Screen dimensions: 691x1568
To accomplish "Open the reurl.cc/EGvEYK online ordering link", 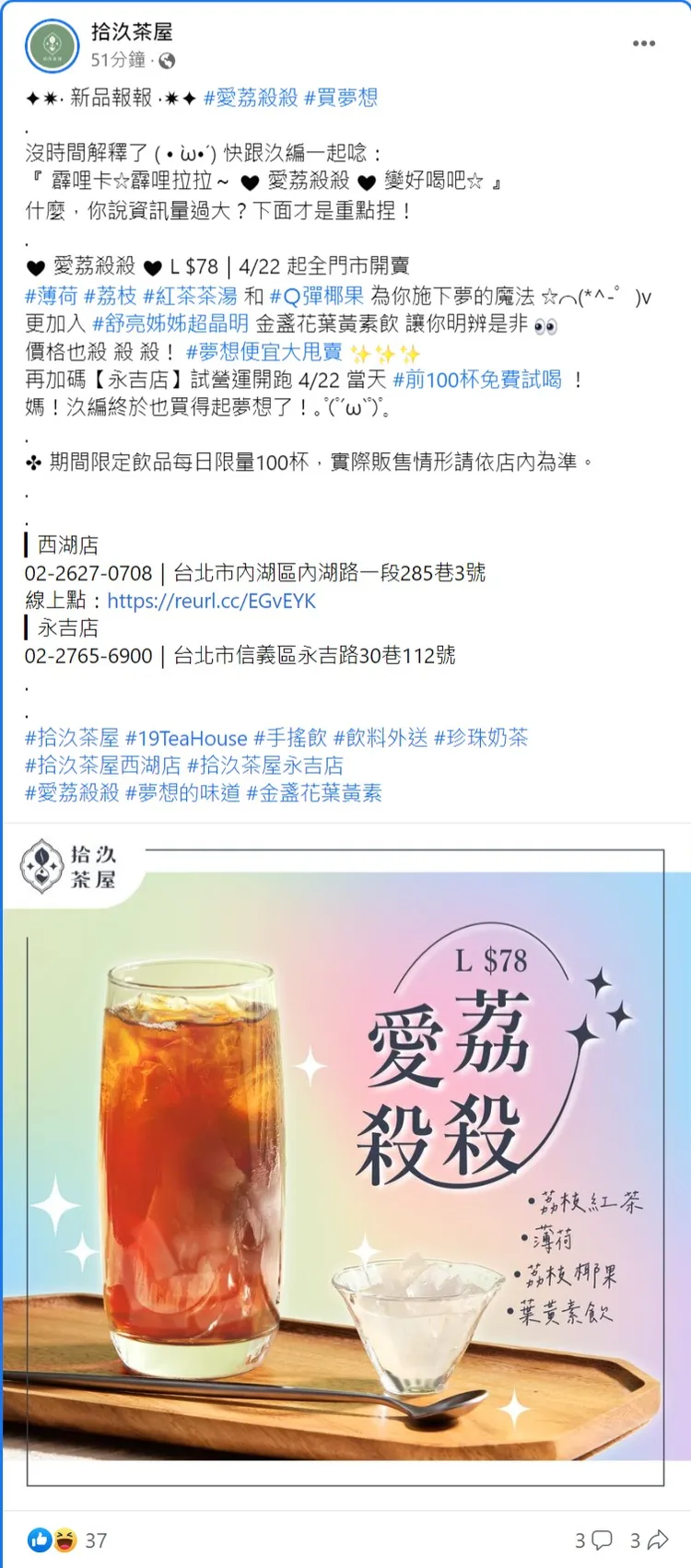I will click(211, 601).
